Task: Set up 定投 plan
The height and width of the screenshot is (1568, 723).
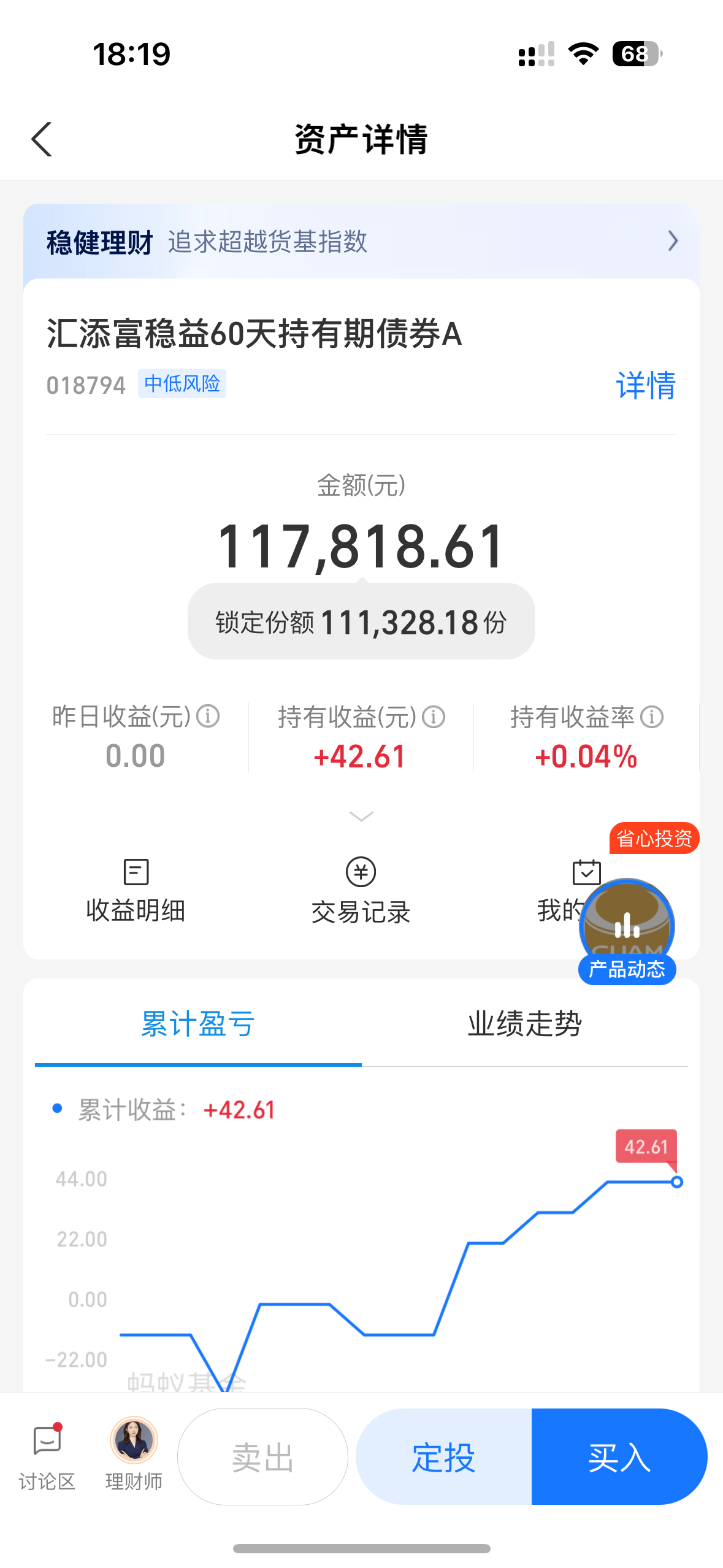Action: click(x=443, y=1456)
